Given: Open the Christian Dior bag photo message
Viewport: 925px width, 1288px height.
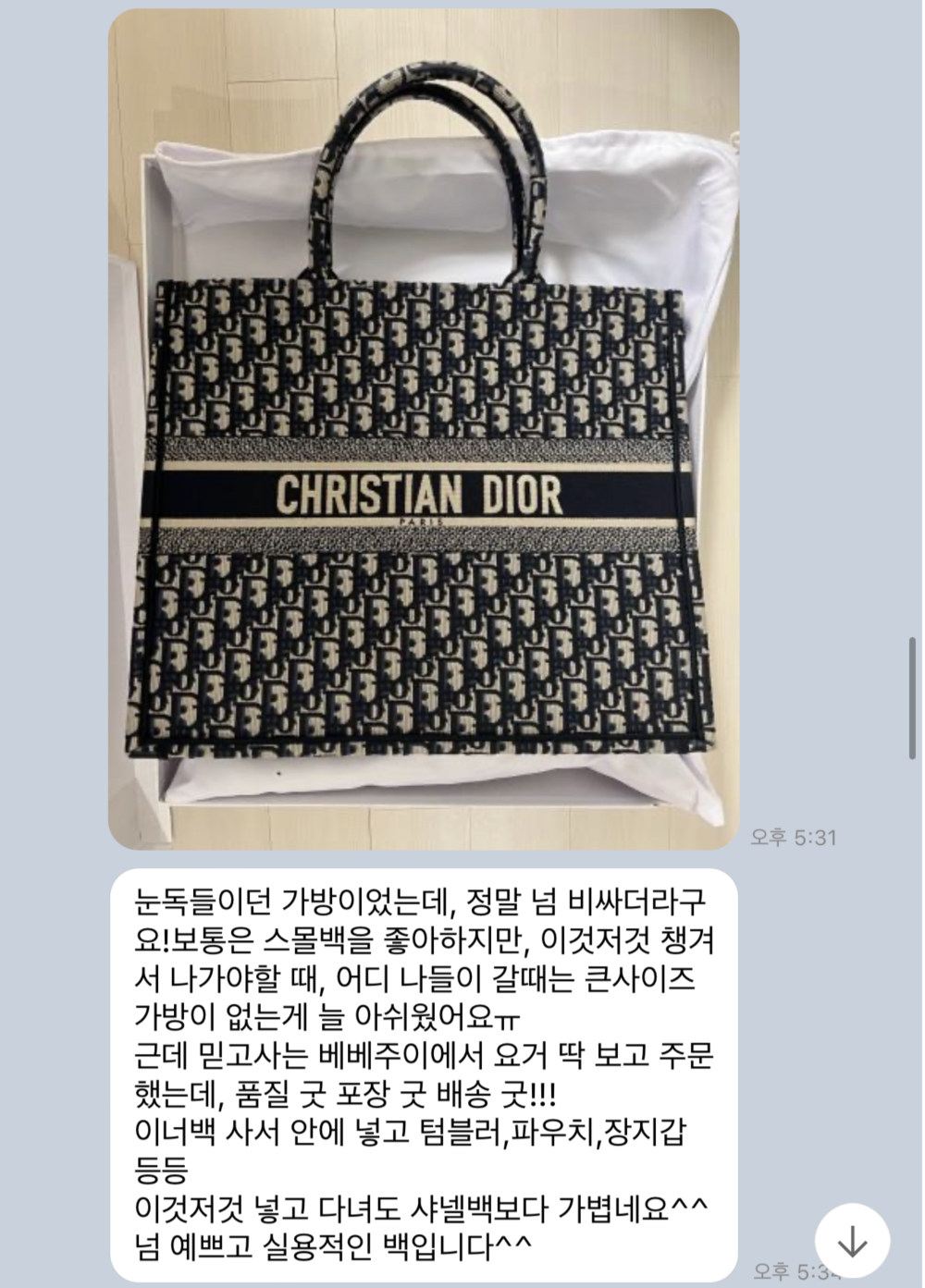Looking at the screenshot, I should [x=424, y=430].
